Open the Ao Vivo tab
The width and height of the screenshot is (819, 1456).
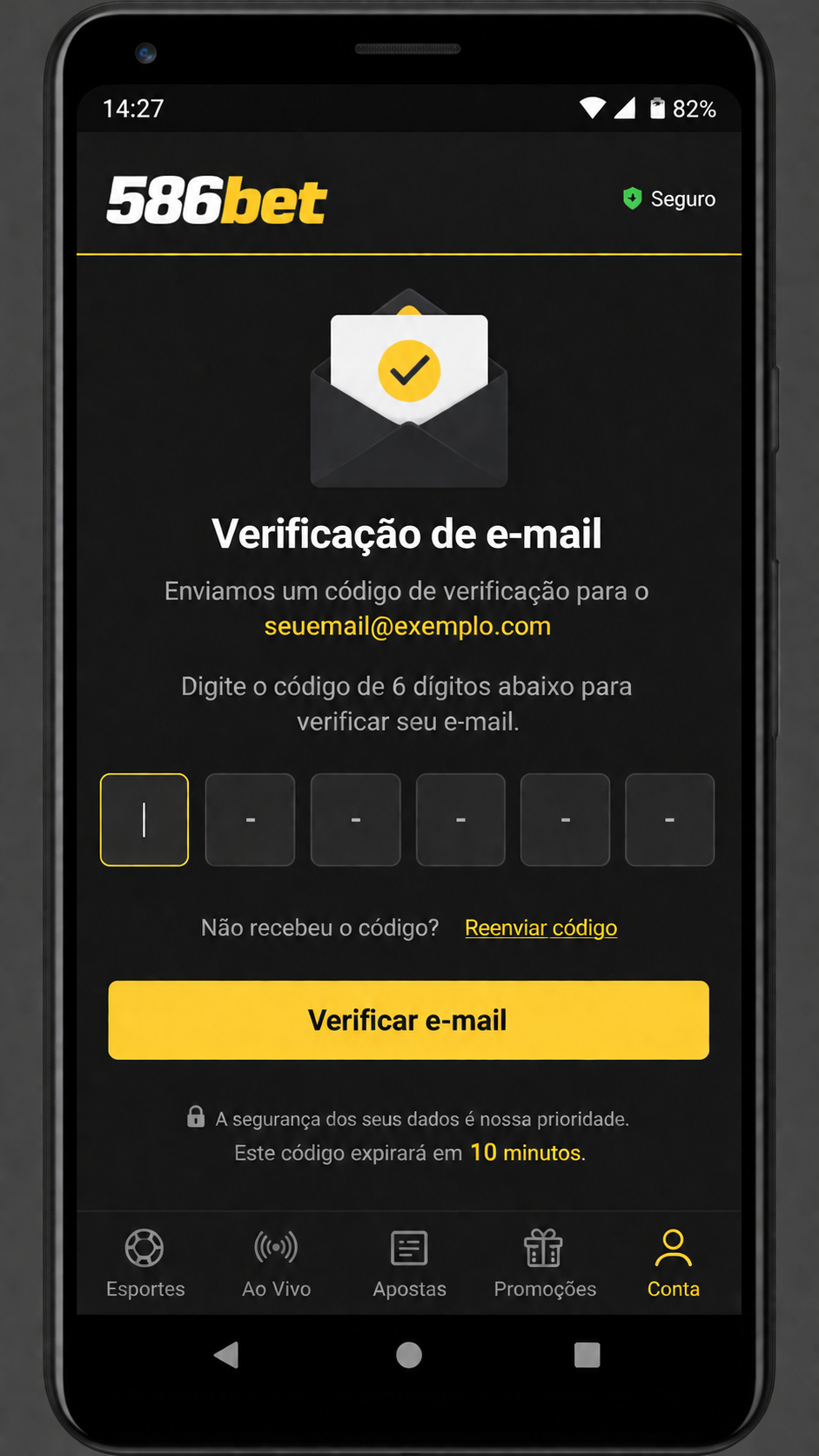point(276,1264)
